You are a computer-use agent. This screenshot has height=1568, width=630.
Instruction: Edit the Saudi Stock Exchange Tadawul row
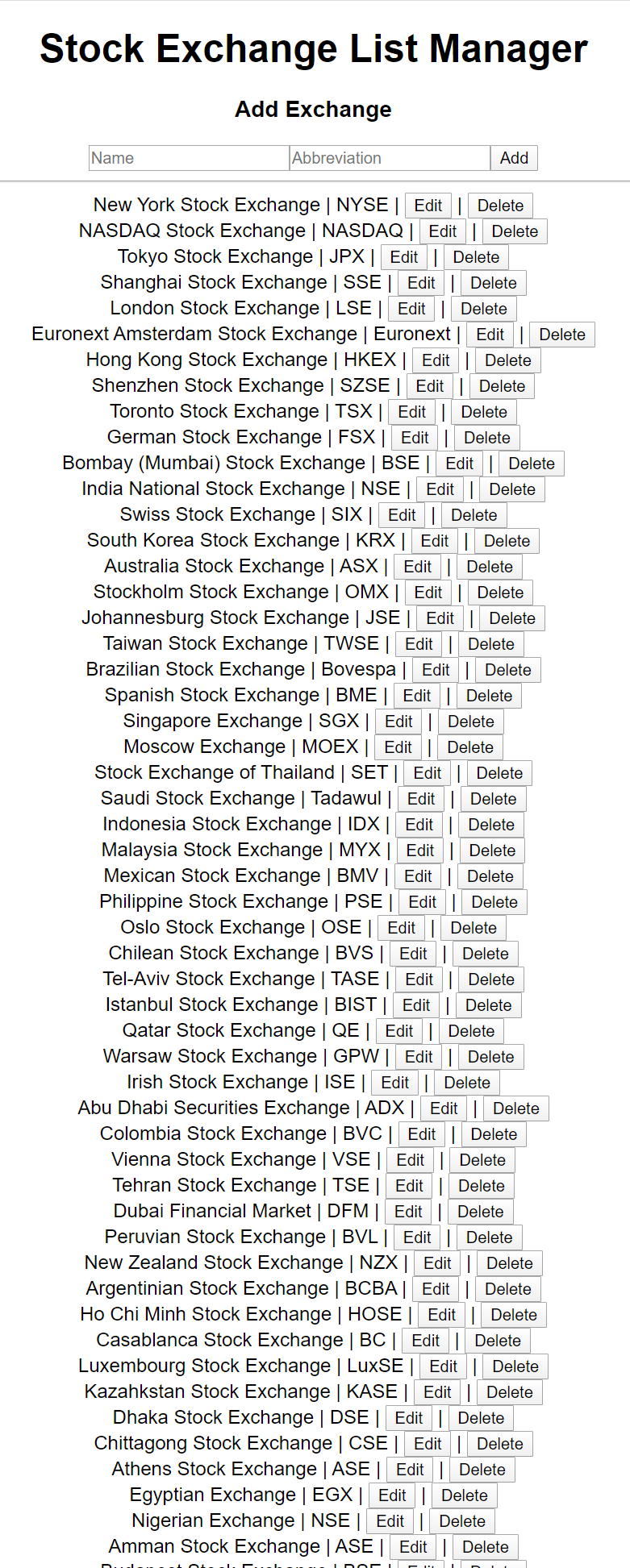pyautogui.click(x=421, y=799)
